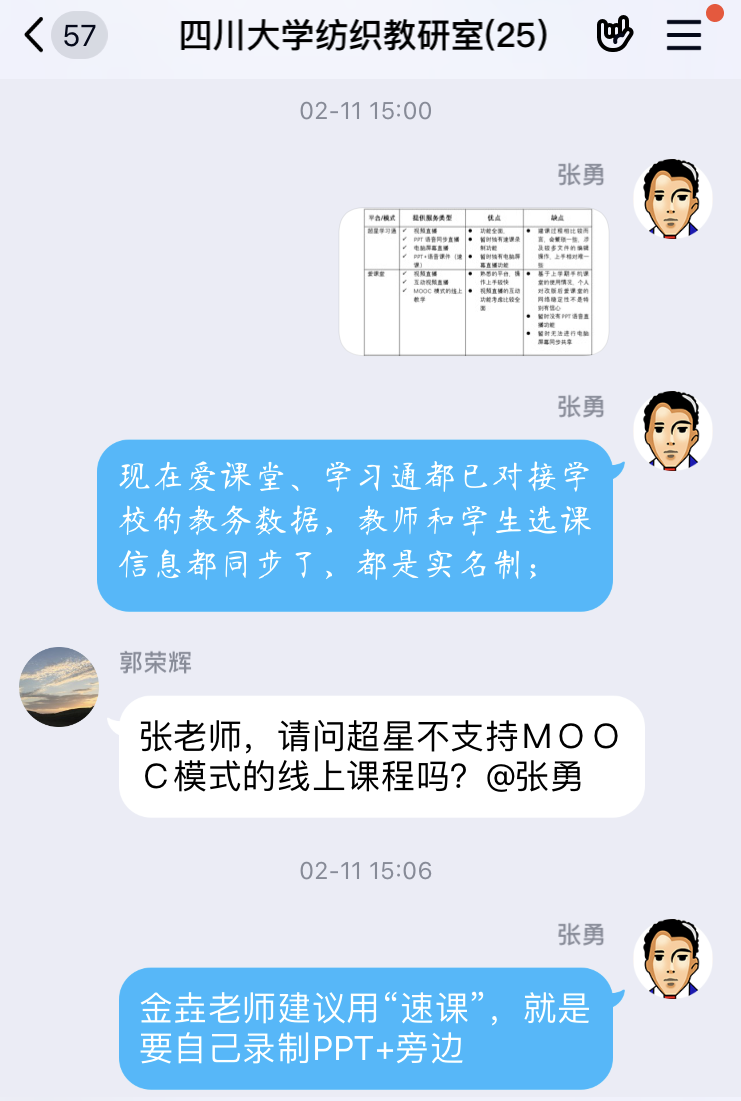Open 郭荣辉's profile avatar

[x=59, y=686]
